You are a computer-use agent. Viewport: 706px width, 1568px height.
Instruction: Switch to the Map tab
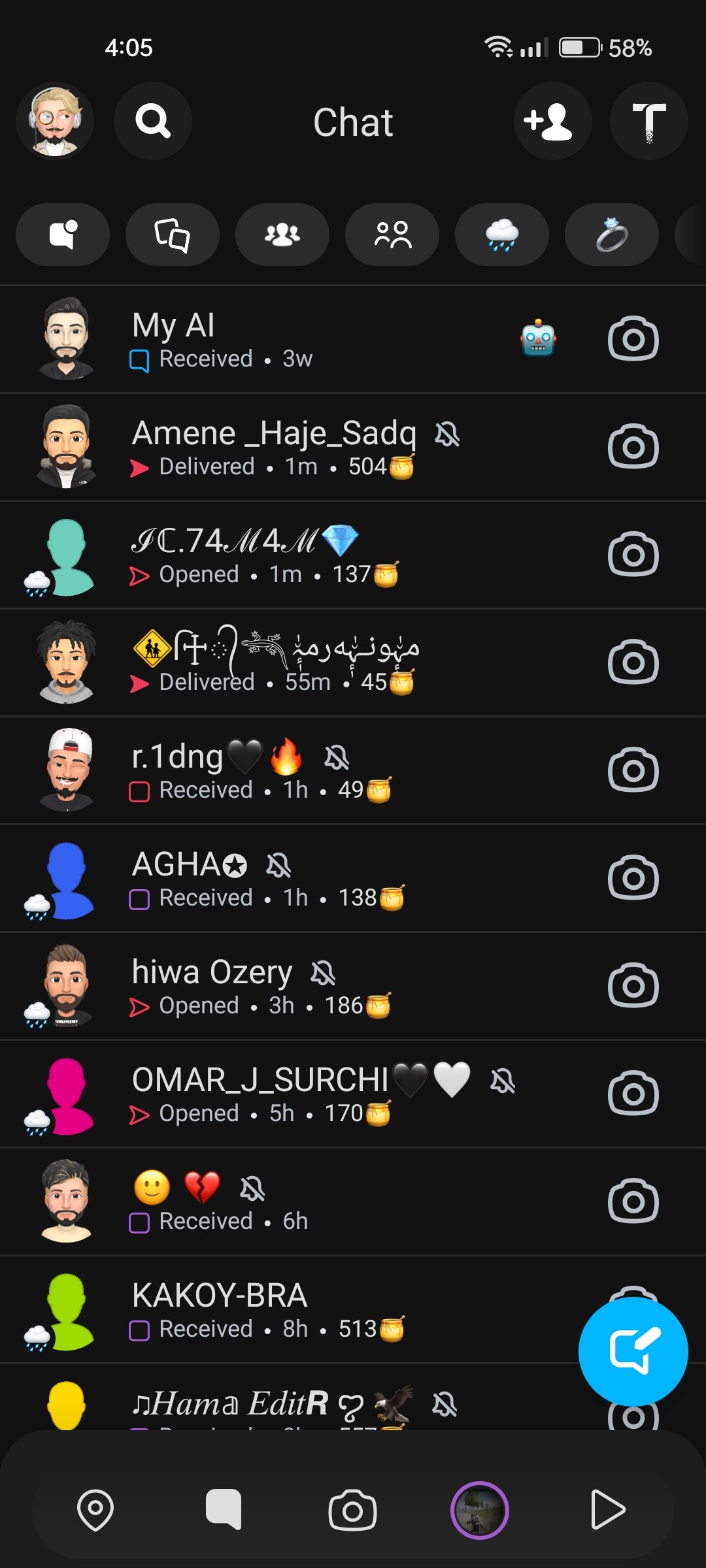(x=95, y=1511)
